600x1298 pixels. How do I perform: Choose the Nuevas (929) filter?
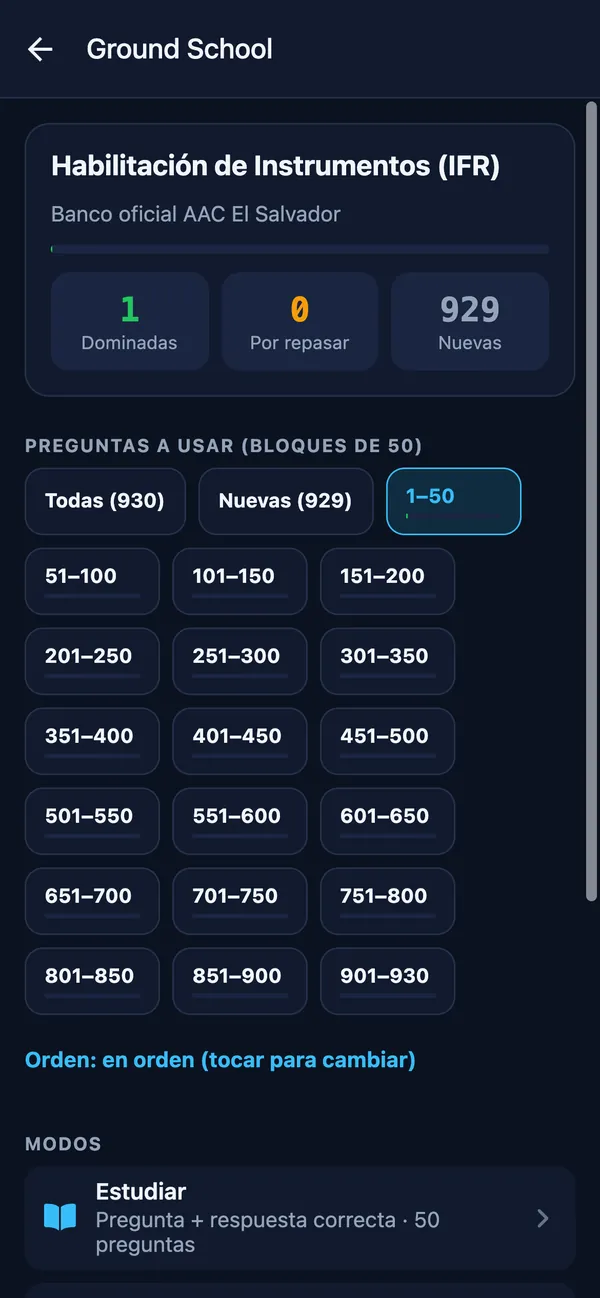285,501
